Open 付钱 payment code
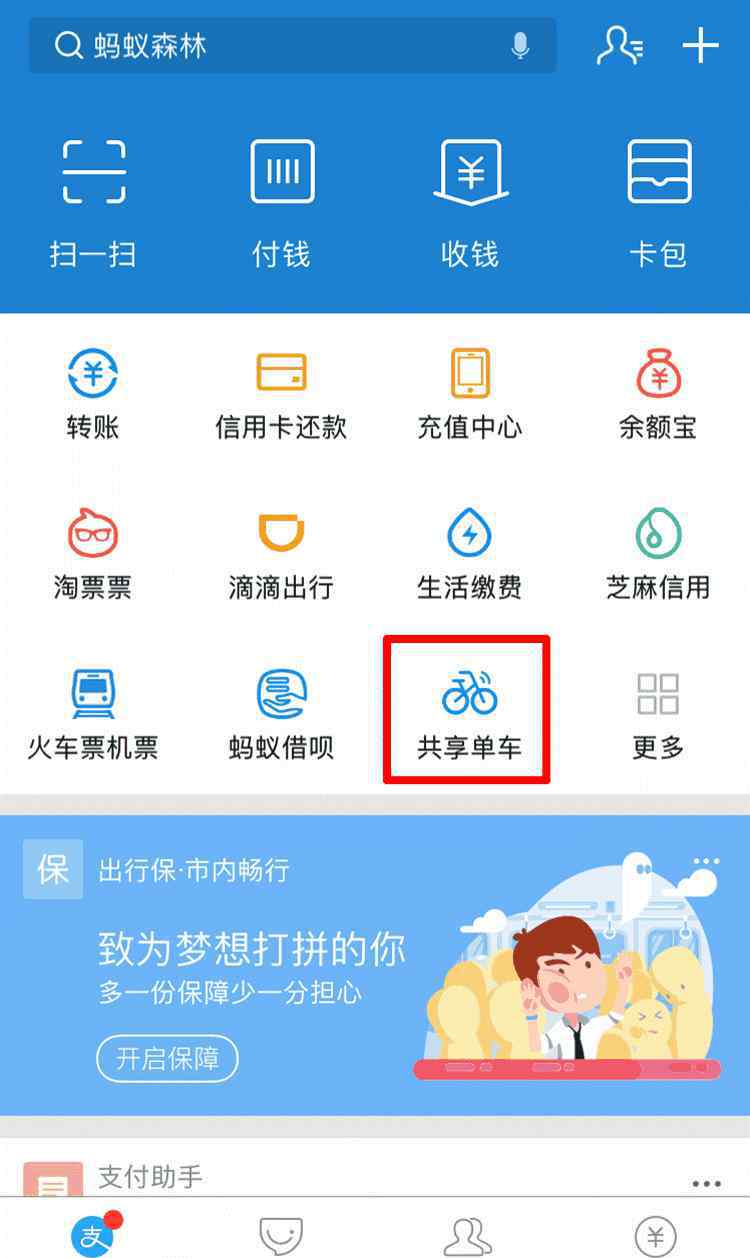The width and height of the screenshot is (750, 1258). tap(282, 204)
